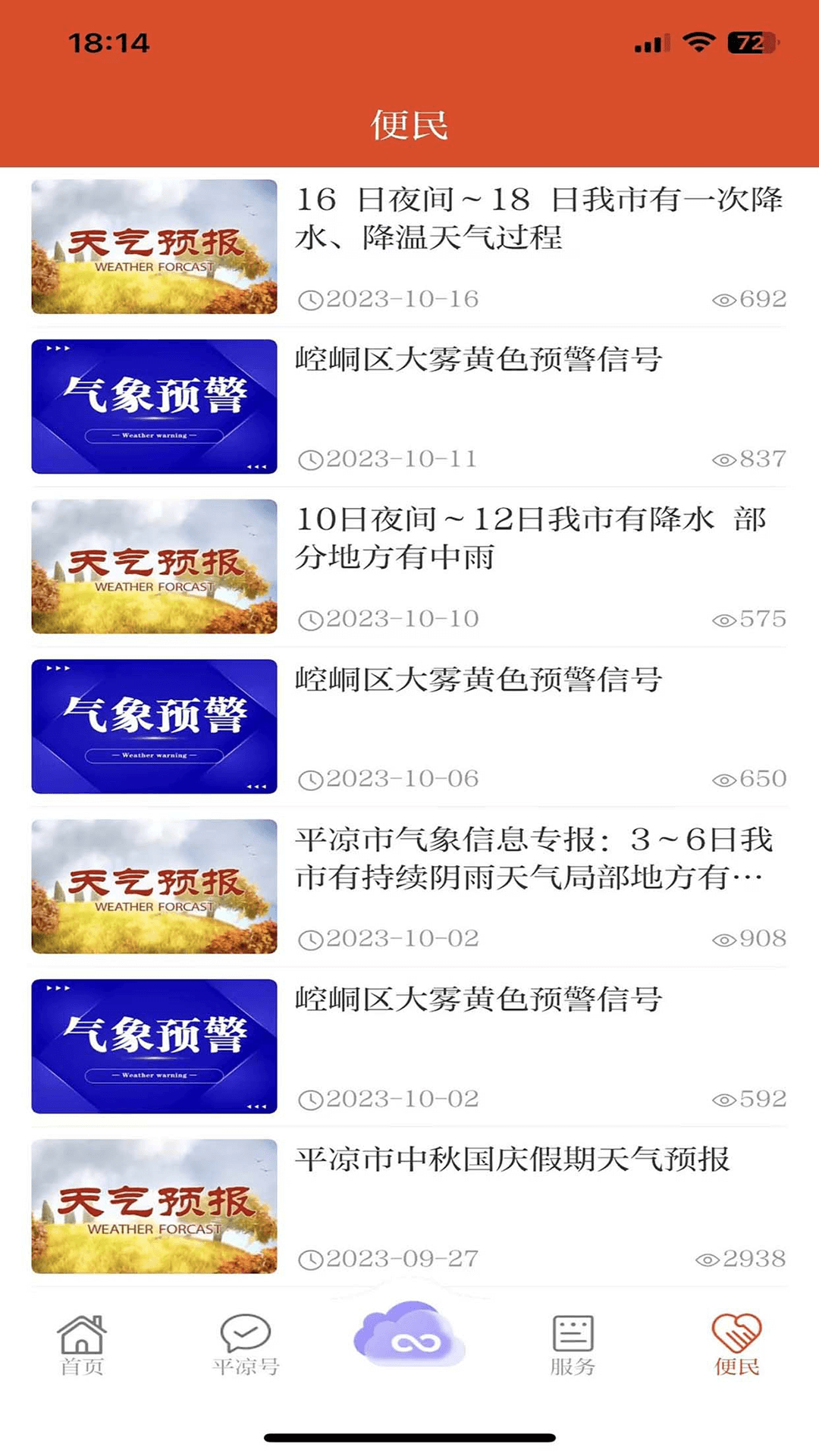The image size is (819, 1456).
Task: Tap the eye icon next to 692 views
Action: (x=726, y=298)
